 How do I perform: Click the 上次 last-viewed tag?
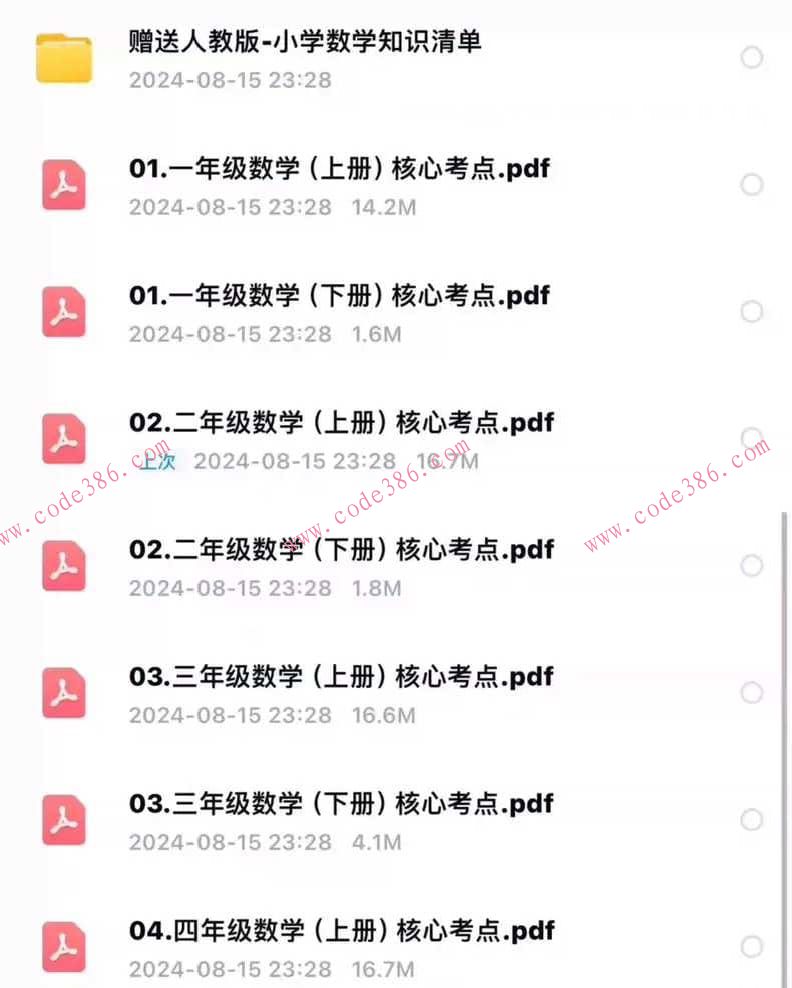pyautogui.click(x=158, y=462)
